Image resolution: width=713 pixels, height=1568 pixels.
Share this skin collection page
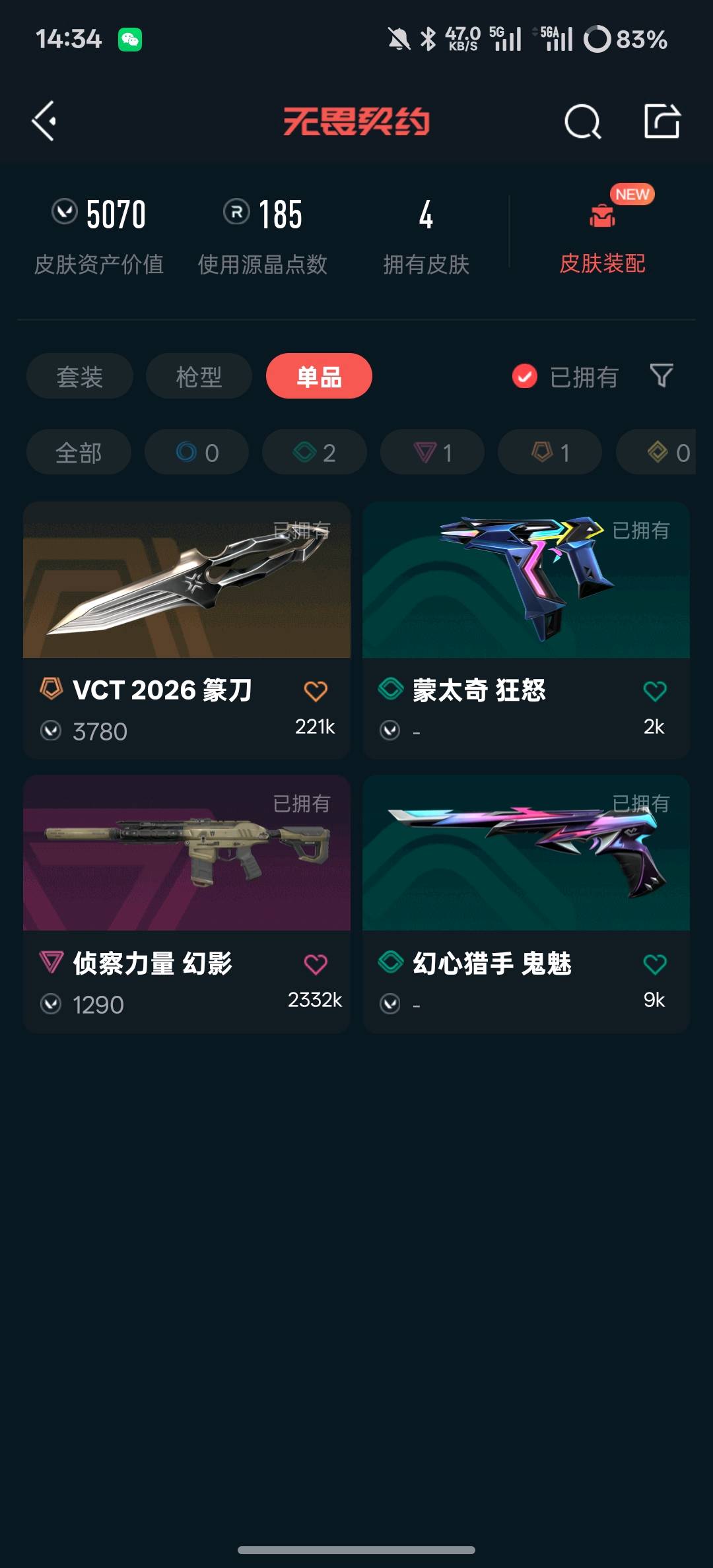tap(662, 121)
